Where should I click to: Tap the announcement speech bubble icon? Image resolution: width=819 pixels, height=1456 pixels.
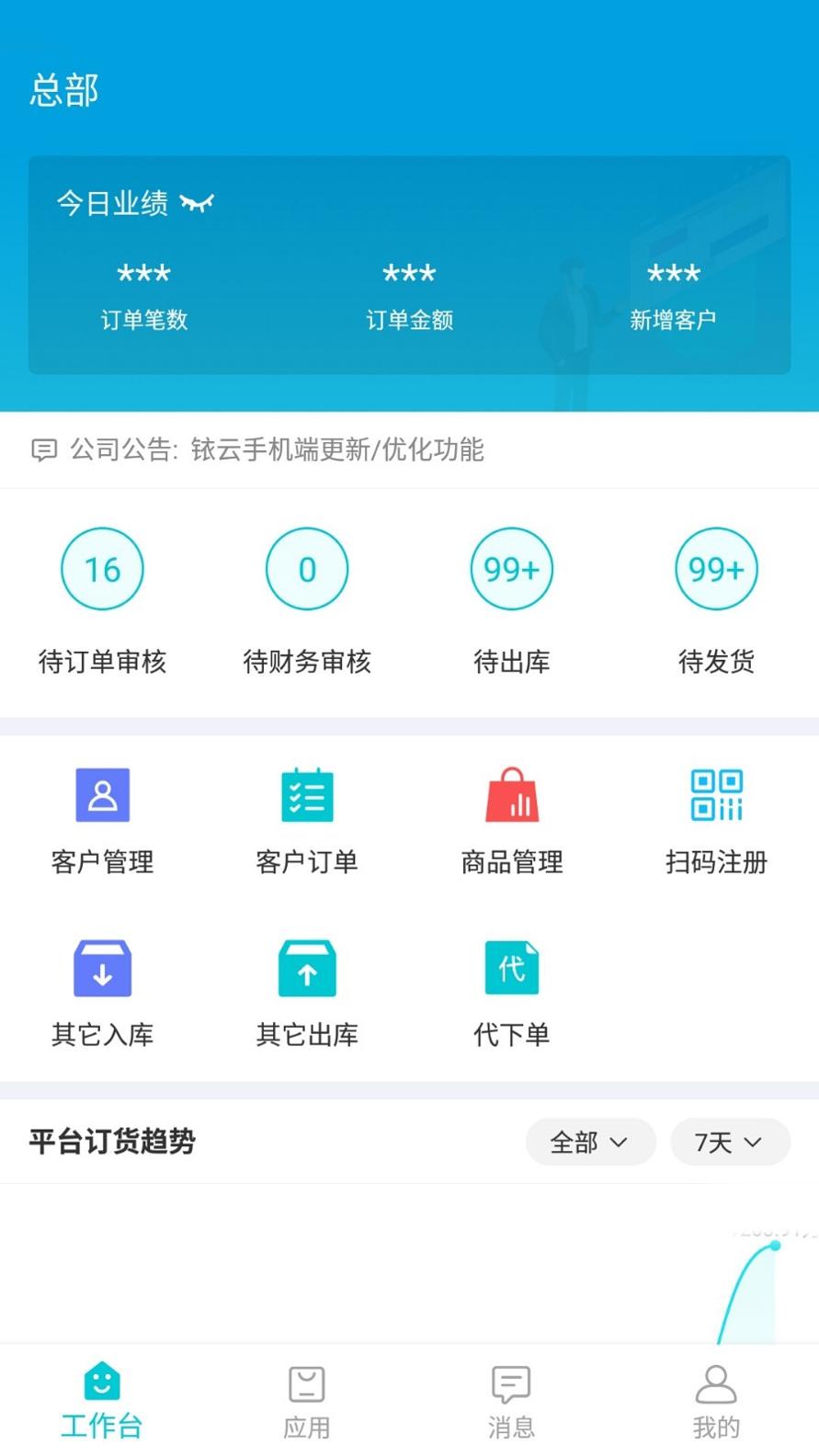pyautogui.click(x=45, y=450)
